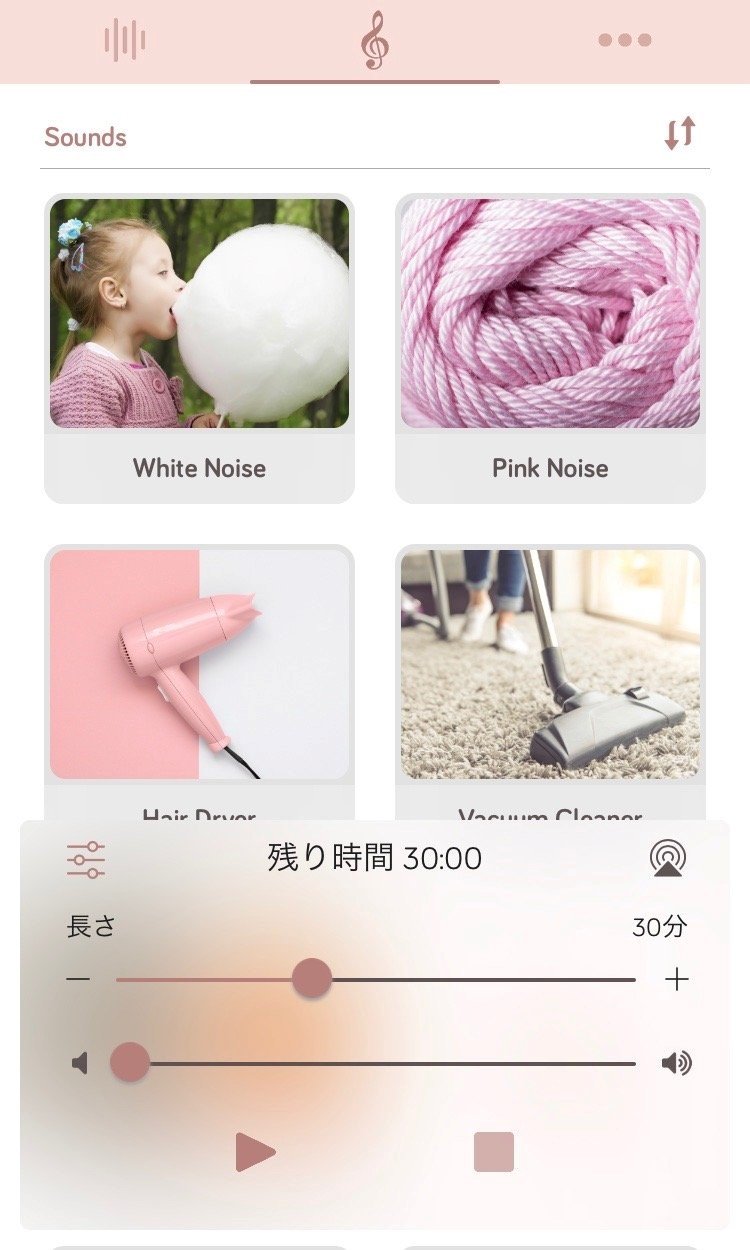Increase timer length with the plus button
Viewport: 750px width, 1250px height.
click(x=677, y=979)
